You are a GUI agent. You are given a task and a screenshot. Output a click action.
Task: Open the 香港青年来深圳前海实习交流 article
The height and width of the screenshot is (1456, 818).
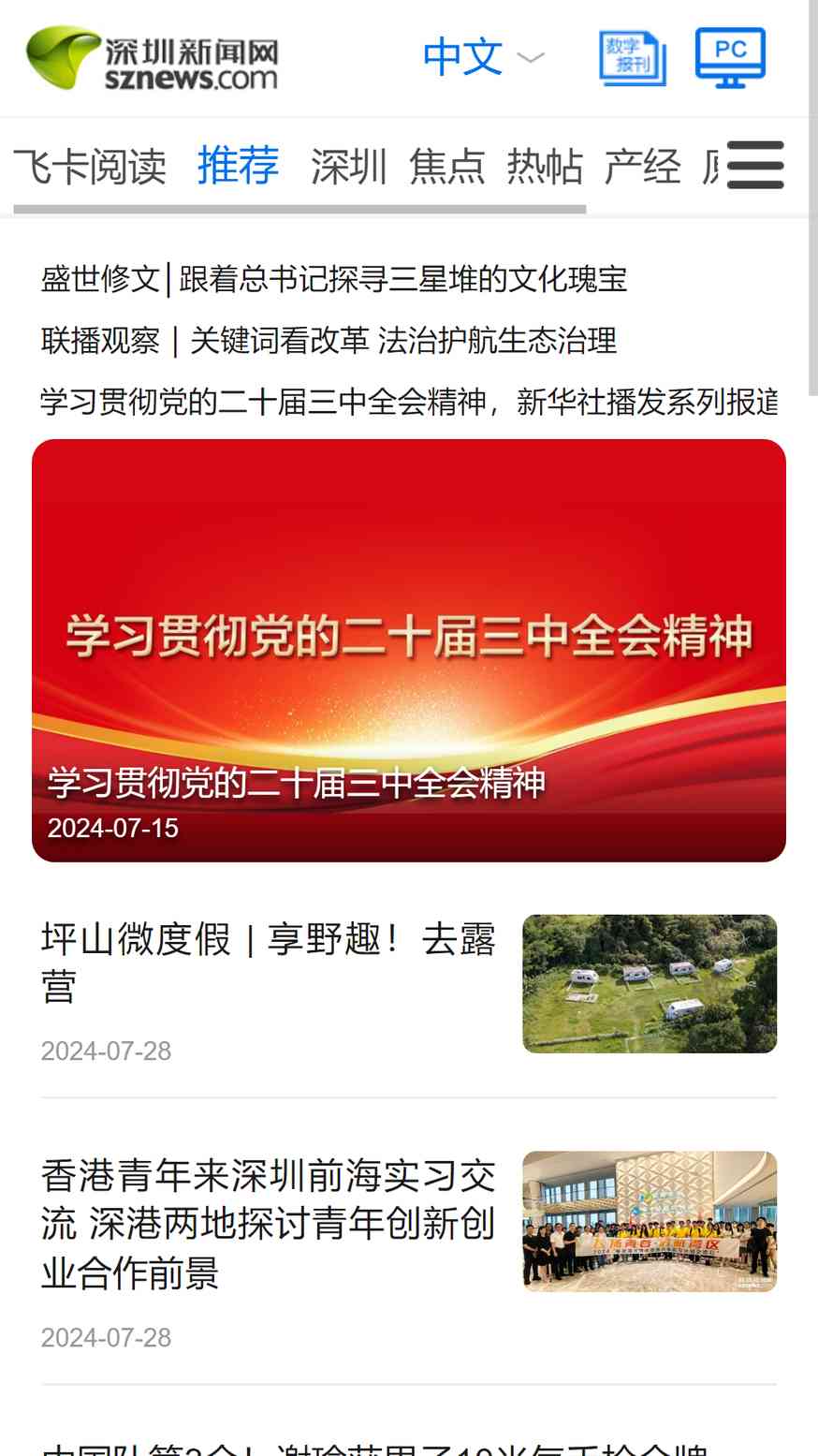268,1223
